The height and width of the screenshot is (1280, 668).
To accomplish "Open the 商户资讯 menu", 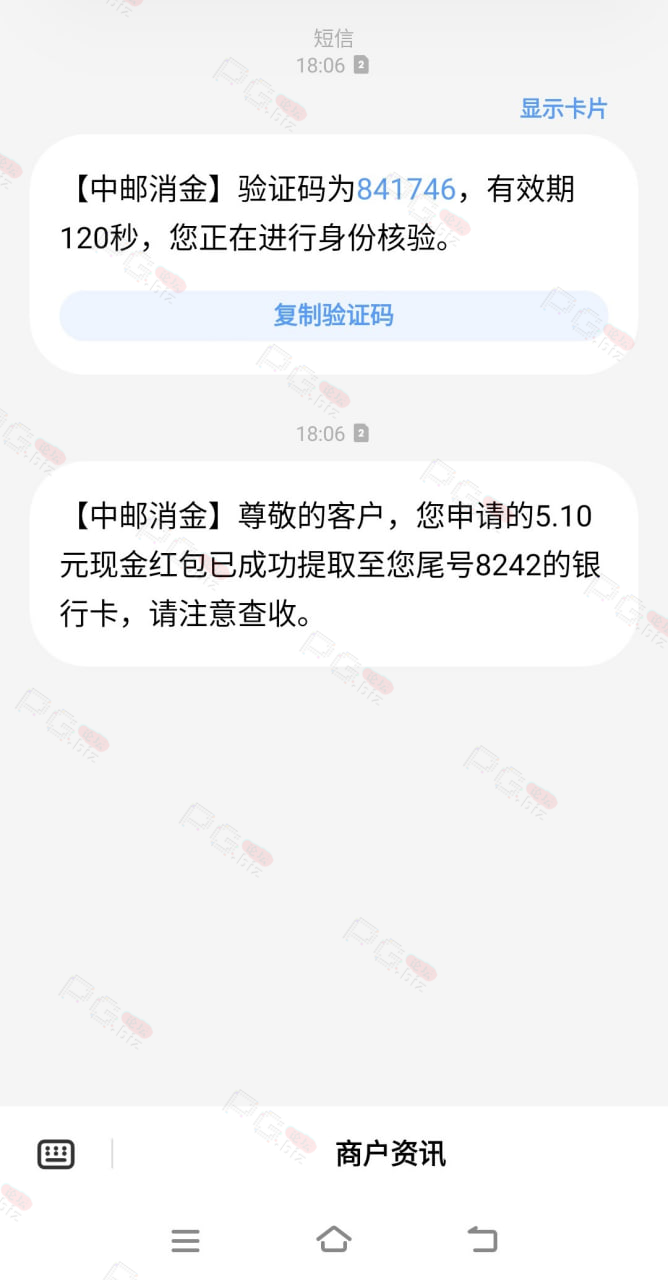I will [x=390, y=1154].
